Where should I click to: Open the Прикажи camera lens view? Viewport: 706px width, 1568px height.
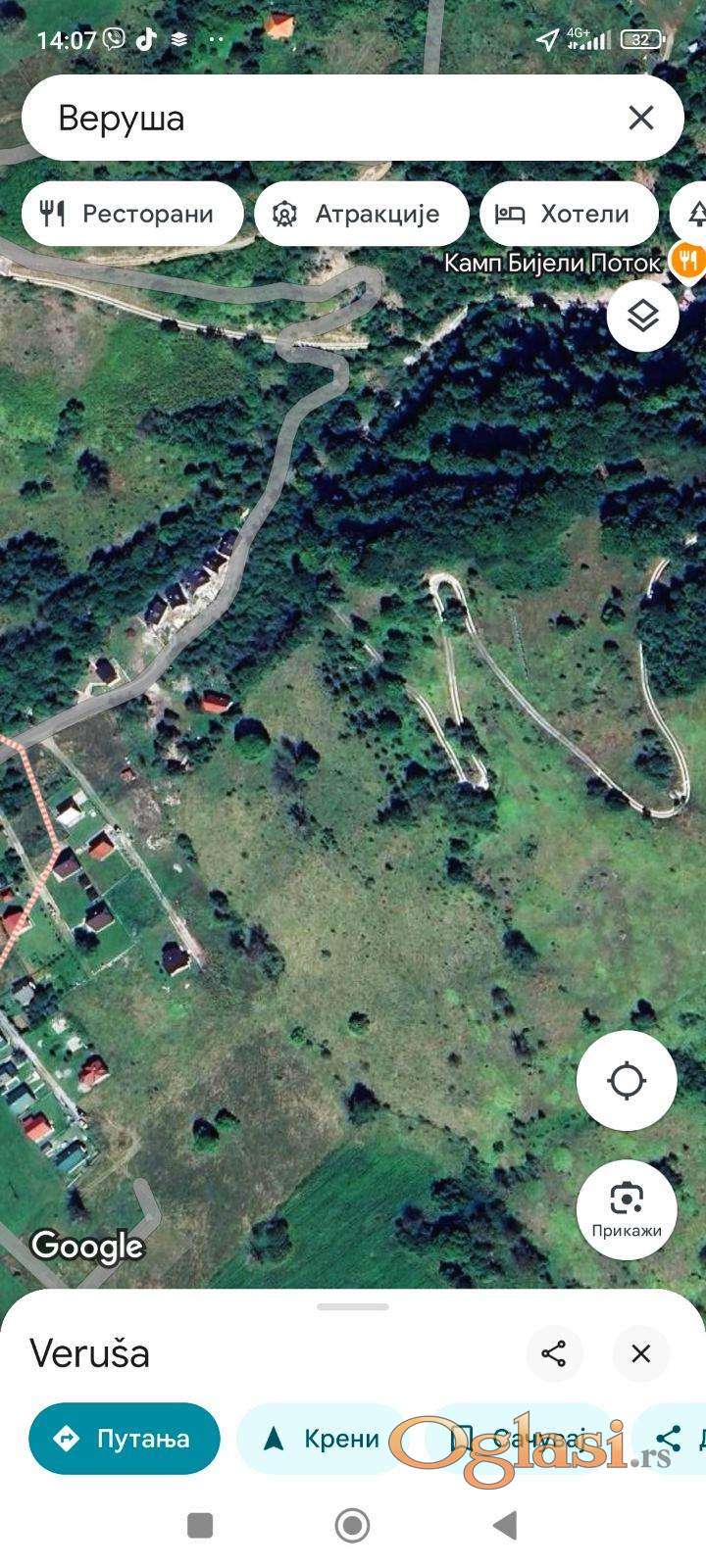click(x=626, y=1207)
